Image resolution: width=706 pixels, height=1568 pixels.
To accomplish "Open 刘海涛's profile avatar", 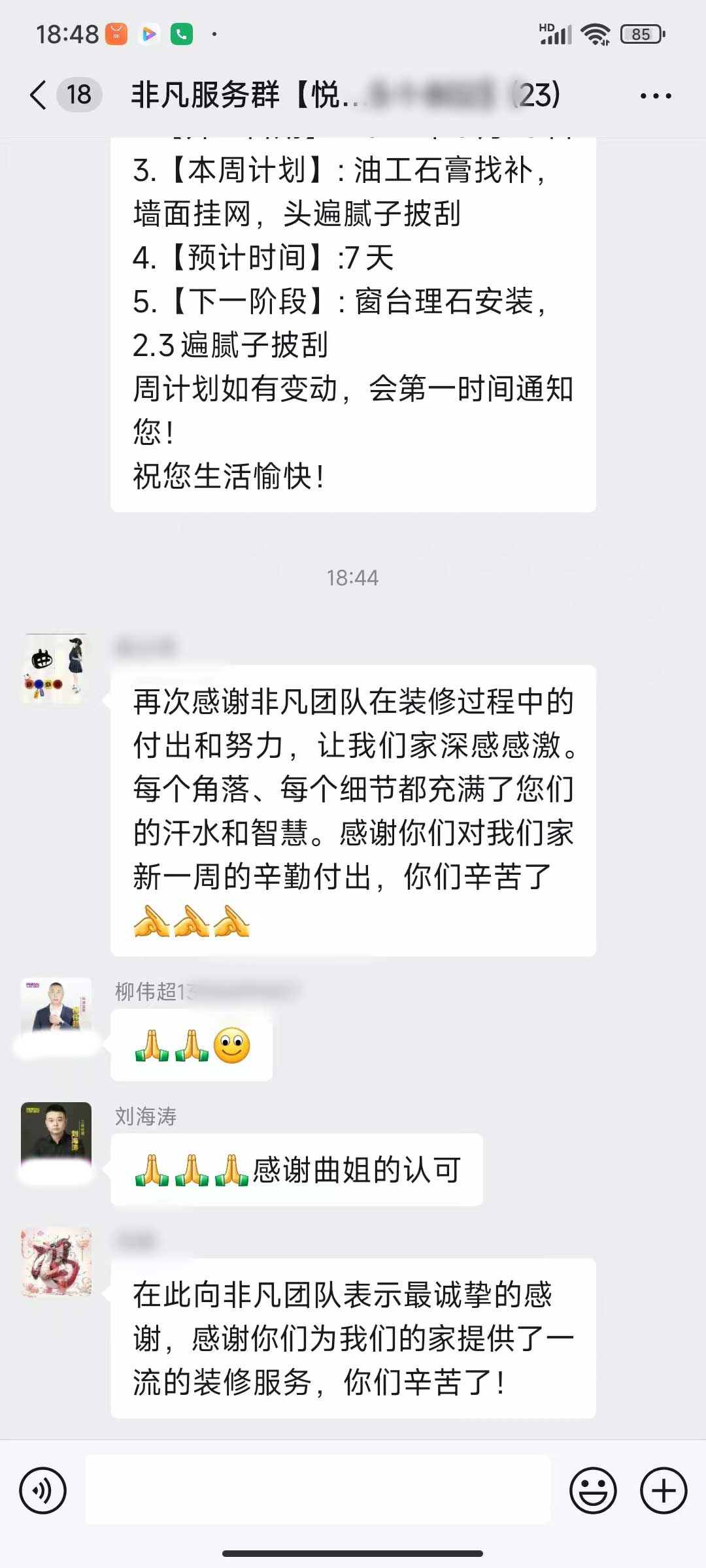I will click(56, 1137).
